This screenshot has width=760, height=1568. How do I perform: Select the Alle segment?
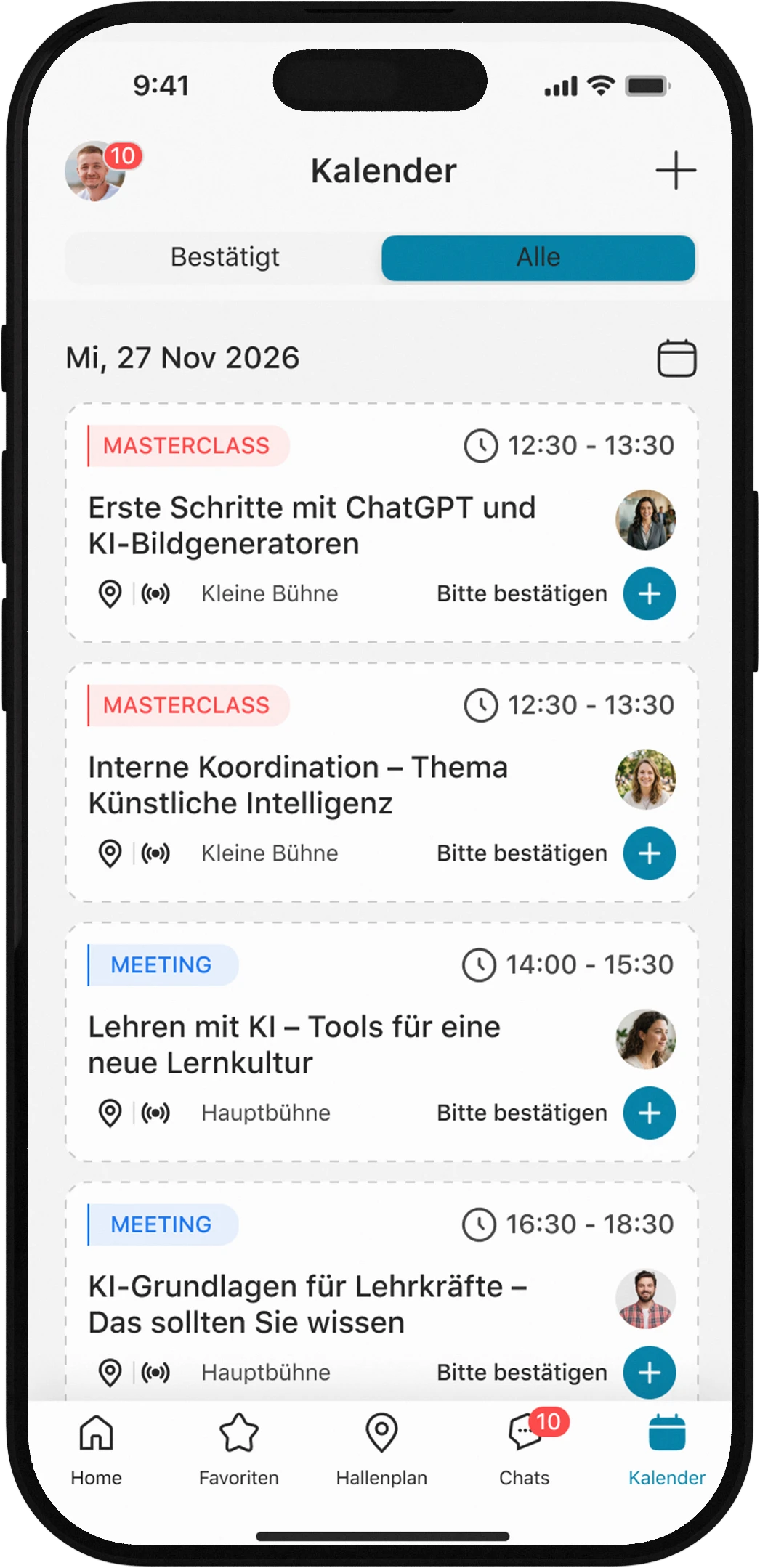coord(538,257)
